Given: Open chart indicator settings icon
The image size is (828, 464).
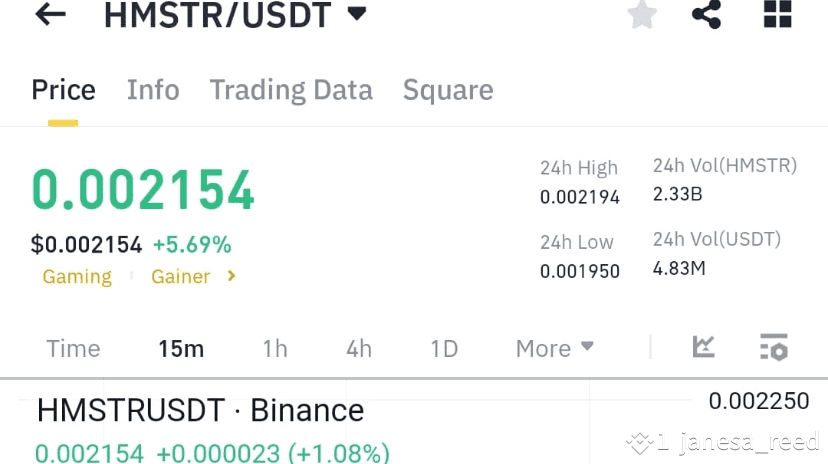Looking at the screenshot, I should [774, 347].
